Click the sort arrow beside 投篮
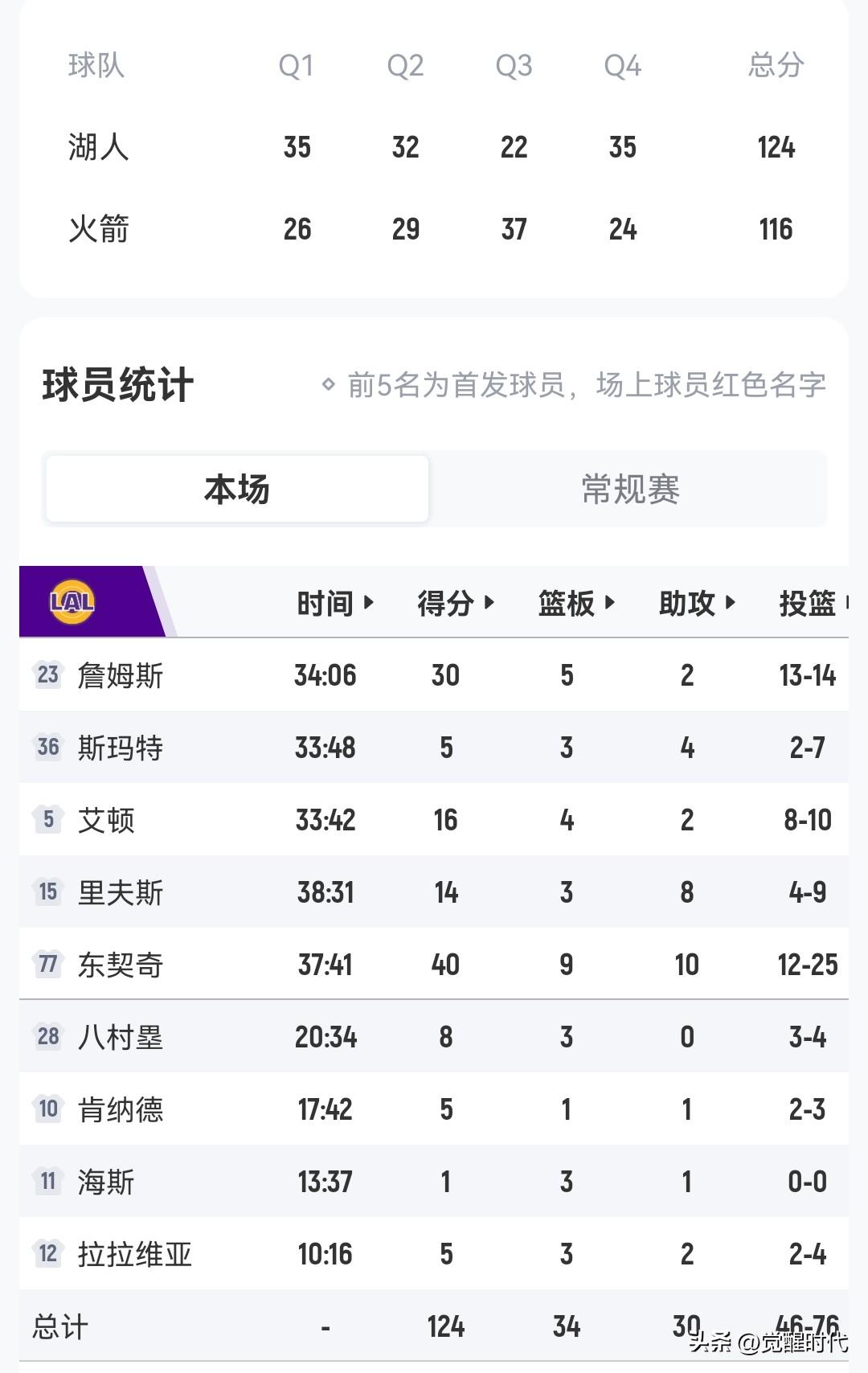This screenshot has height=1373, width=868. coord(848,603)
